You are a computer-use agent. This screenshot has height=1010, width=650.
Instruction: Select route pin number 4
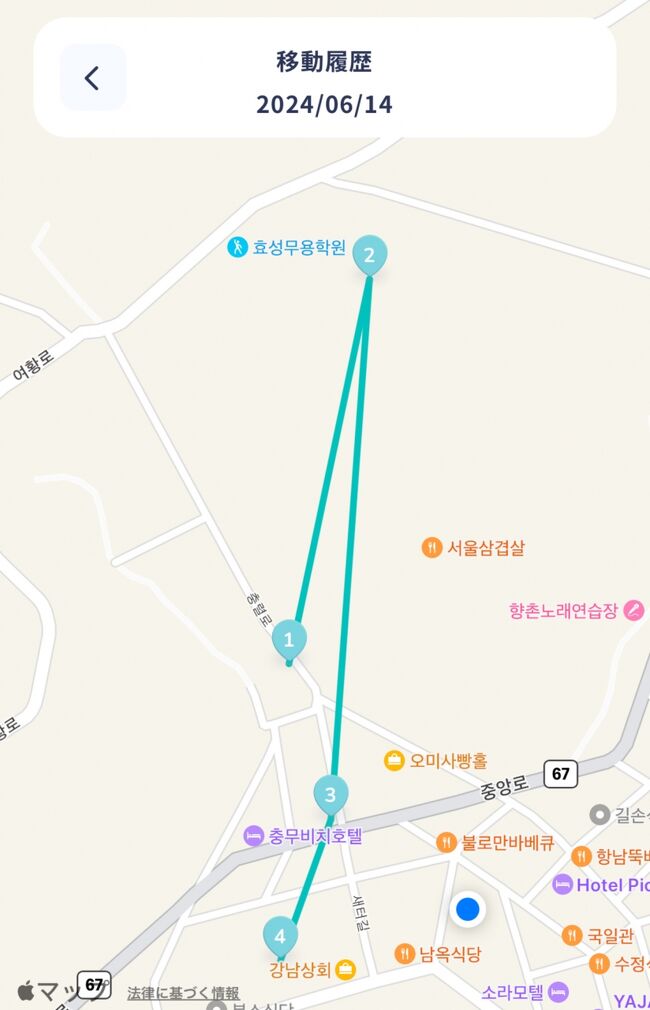[x=281, y=936]
